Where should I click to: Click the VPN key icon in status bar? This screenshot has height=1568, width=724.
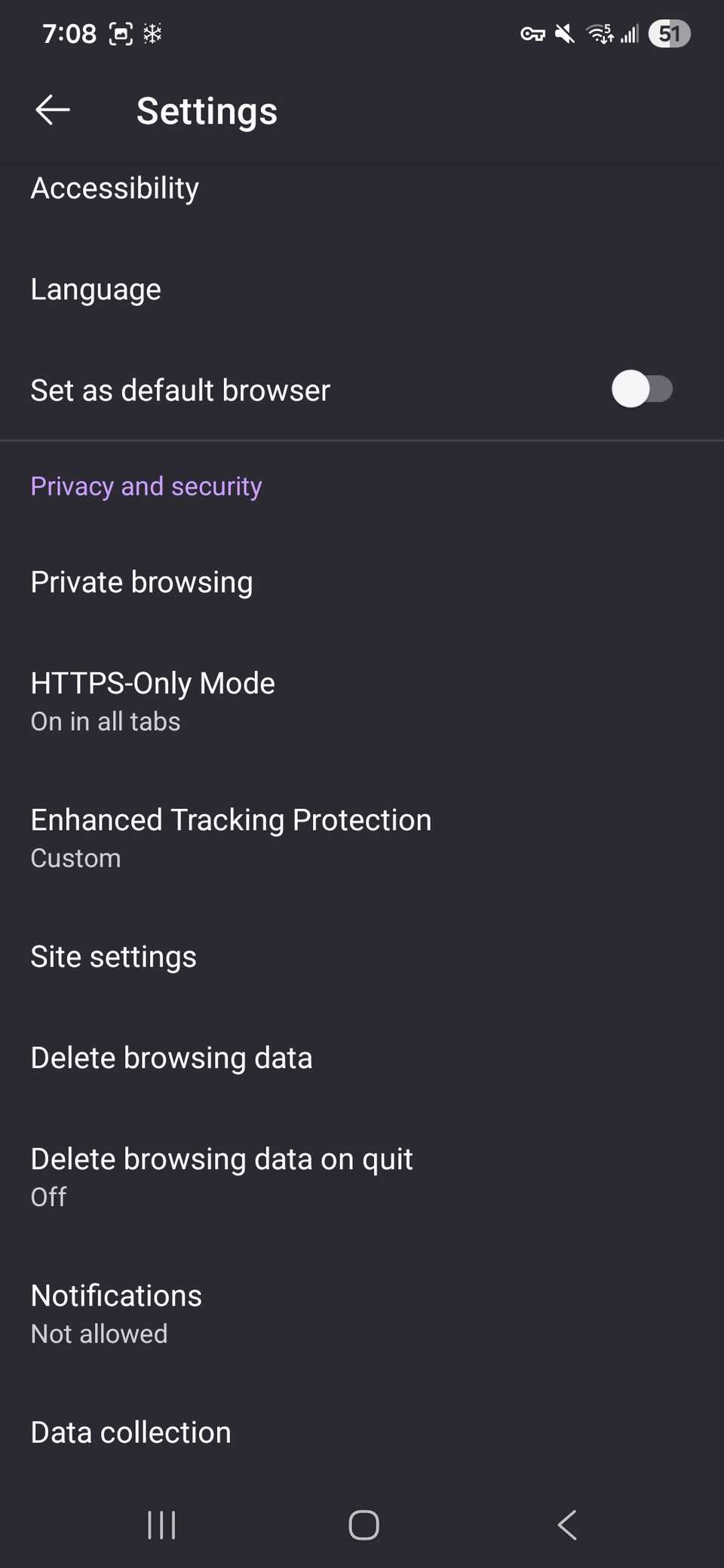click(x=532, y=33)
